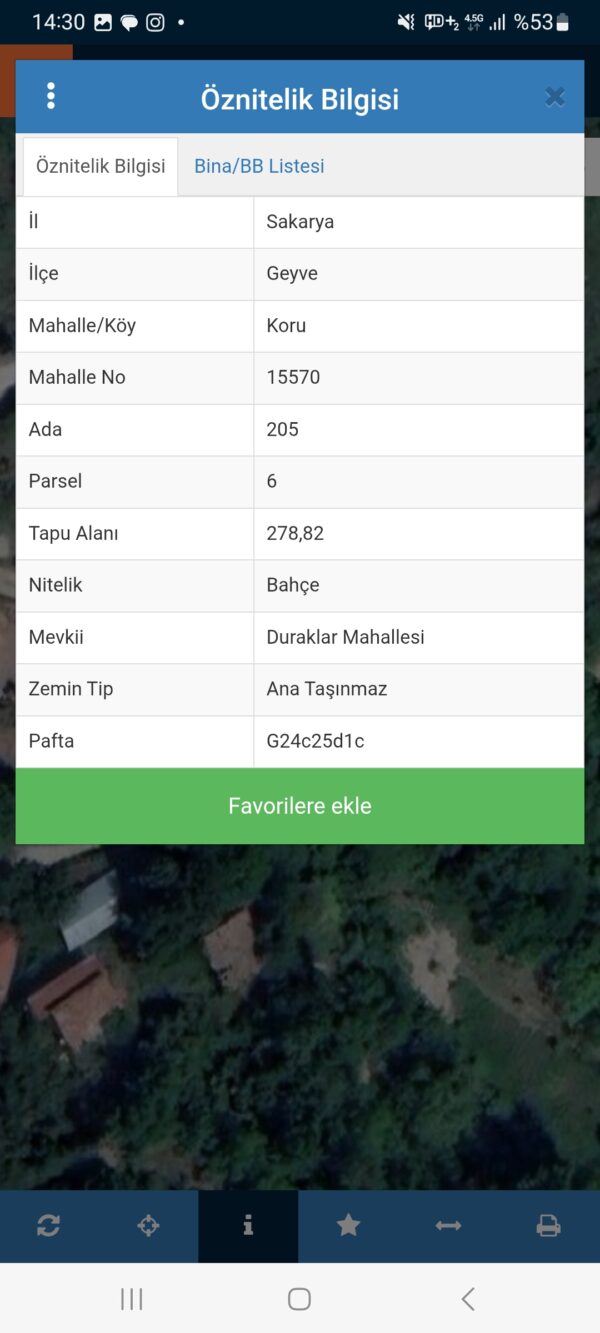The width and height of the screenshot is (600, 1333).
Task: Close the Öznitelik Bilgisi dialog
Action: [x=555, y=97]
